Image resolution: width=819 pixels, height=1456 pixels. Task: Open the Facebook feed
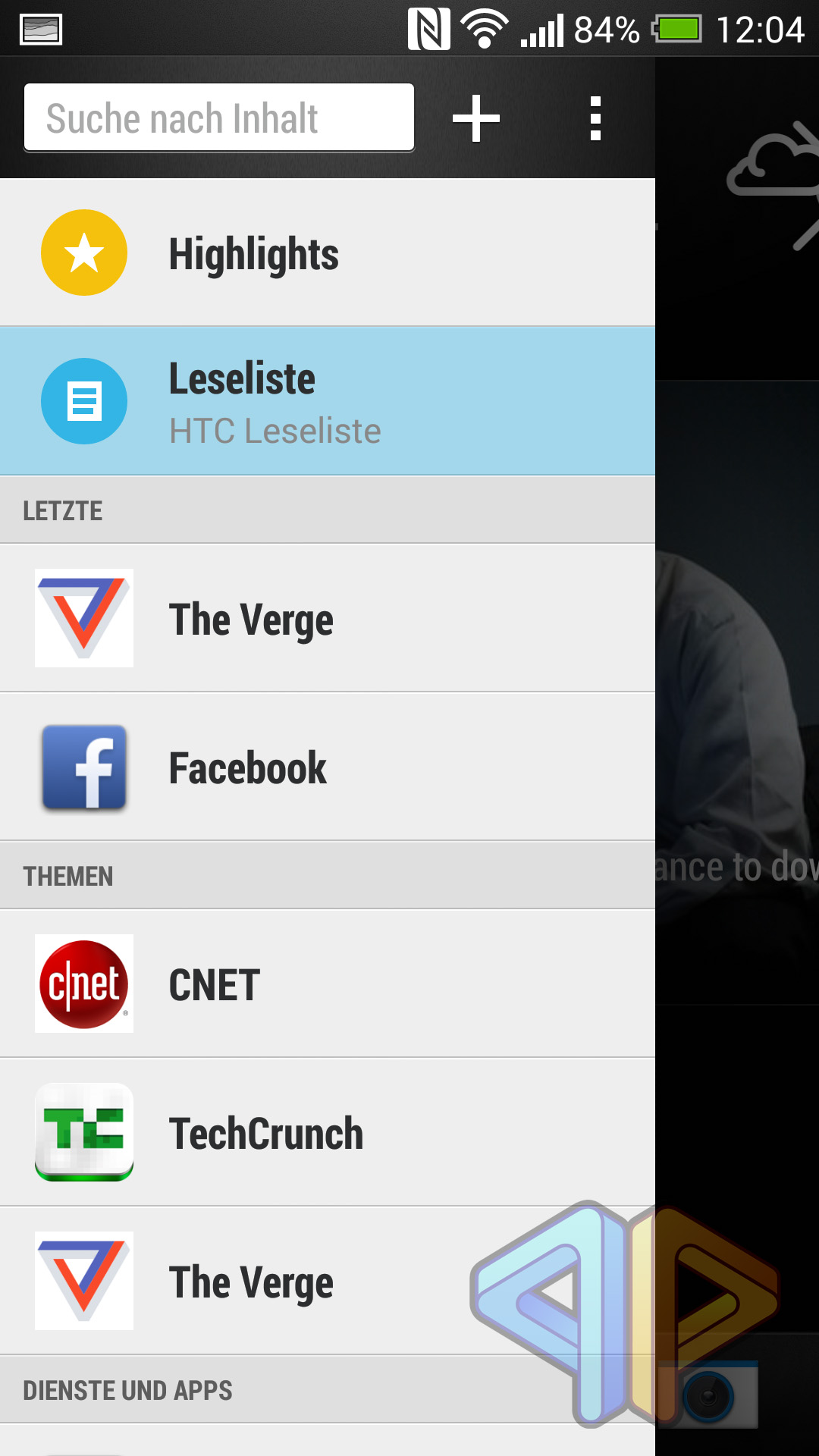click(x=328, y=767)
